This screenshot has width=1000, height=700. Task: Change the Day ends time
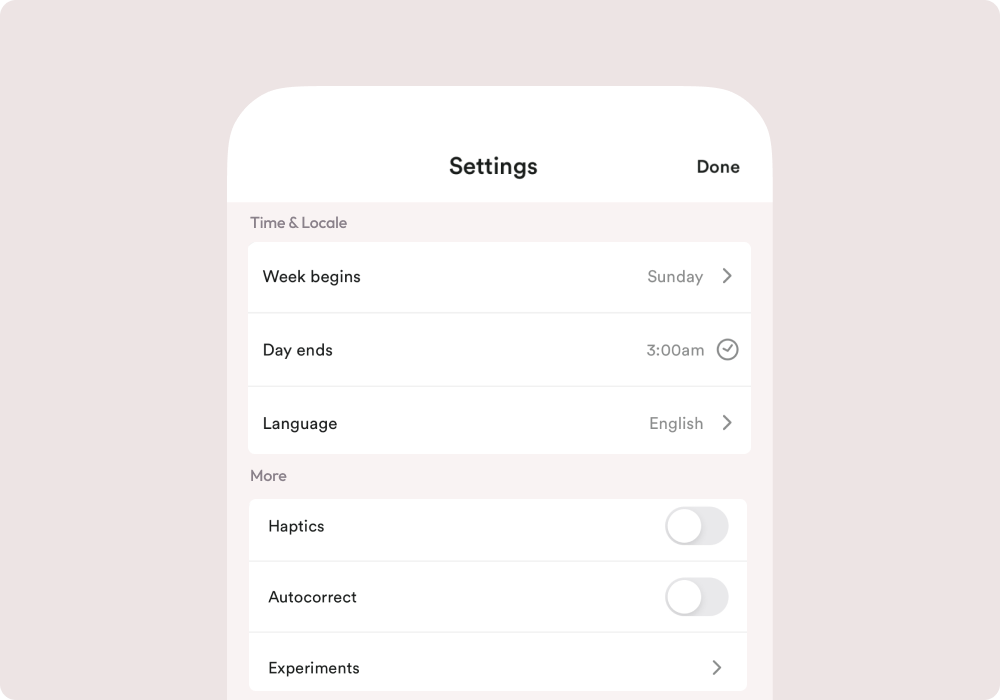click(x=498, y=350)
